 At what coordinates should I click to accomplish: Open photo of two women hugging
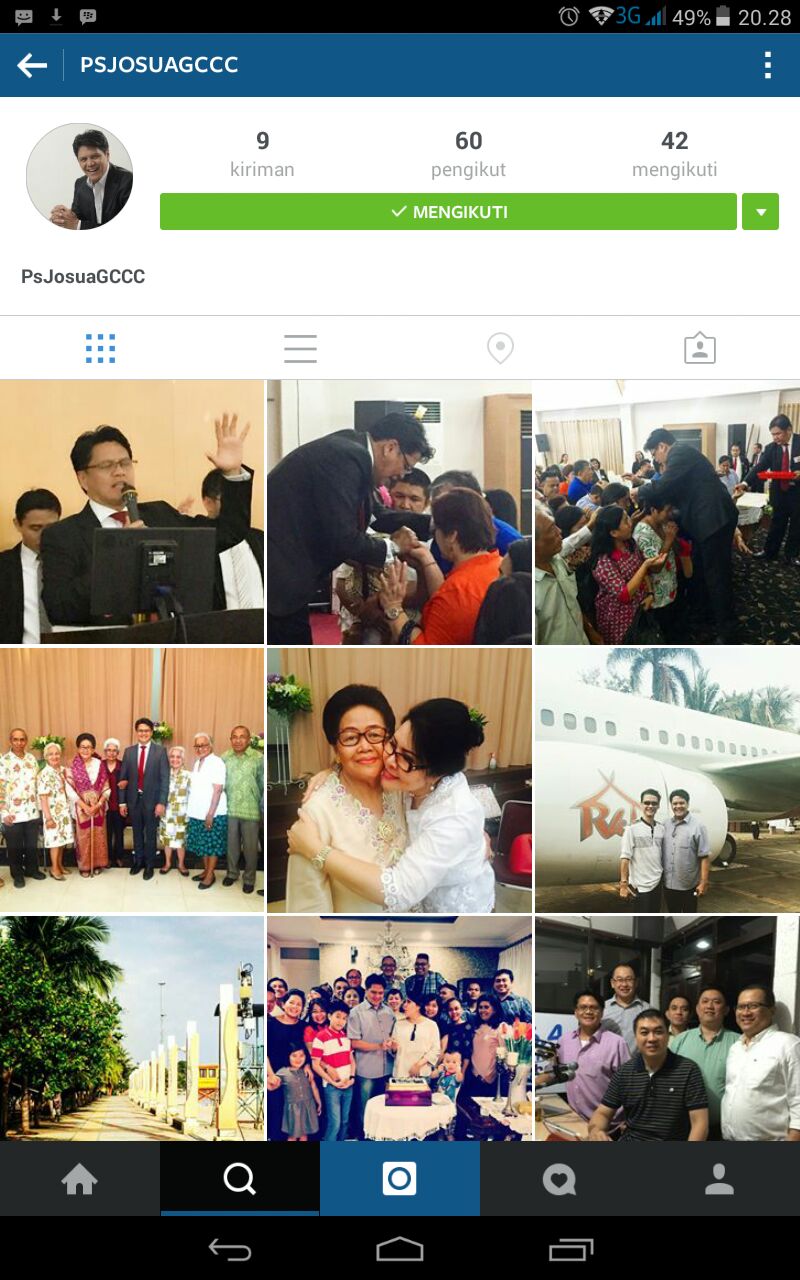(399, 780)
